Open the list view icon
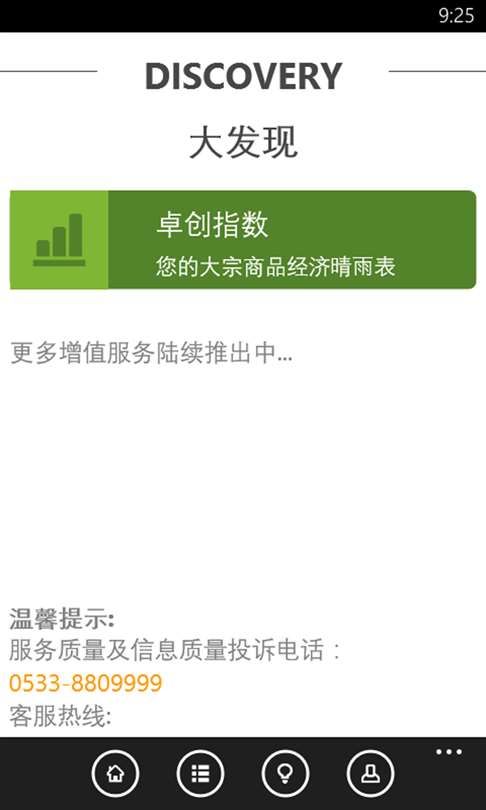Viewport: 486px width, 810px height. point(200,773)
